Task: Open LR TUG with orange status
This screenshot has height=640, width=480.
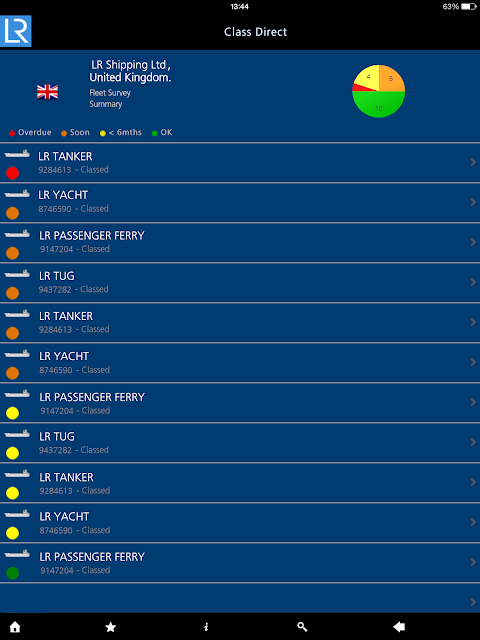Action: (x=240, y=283)
